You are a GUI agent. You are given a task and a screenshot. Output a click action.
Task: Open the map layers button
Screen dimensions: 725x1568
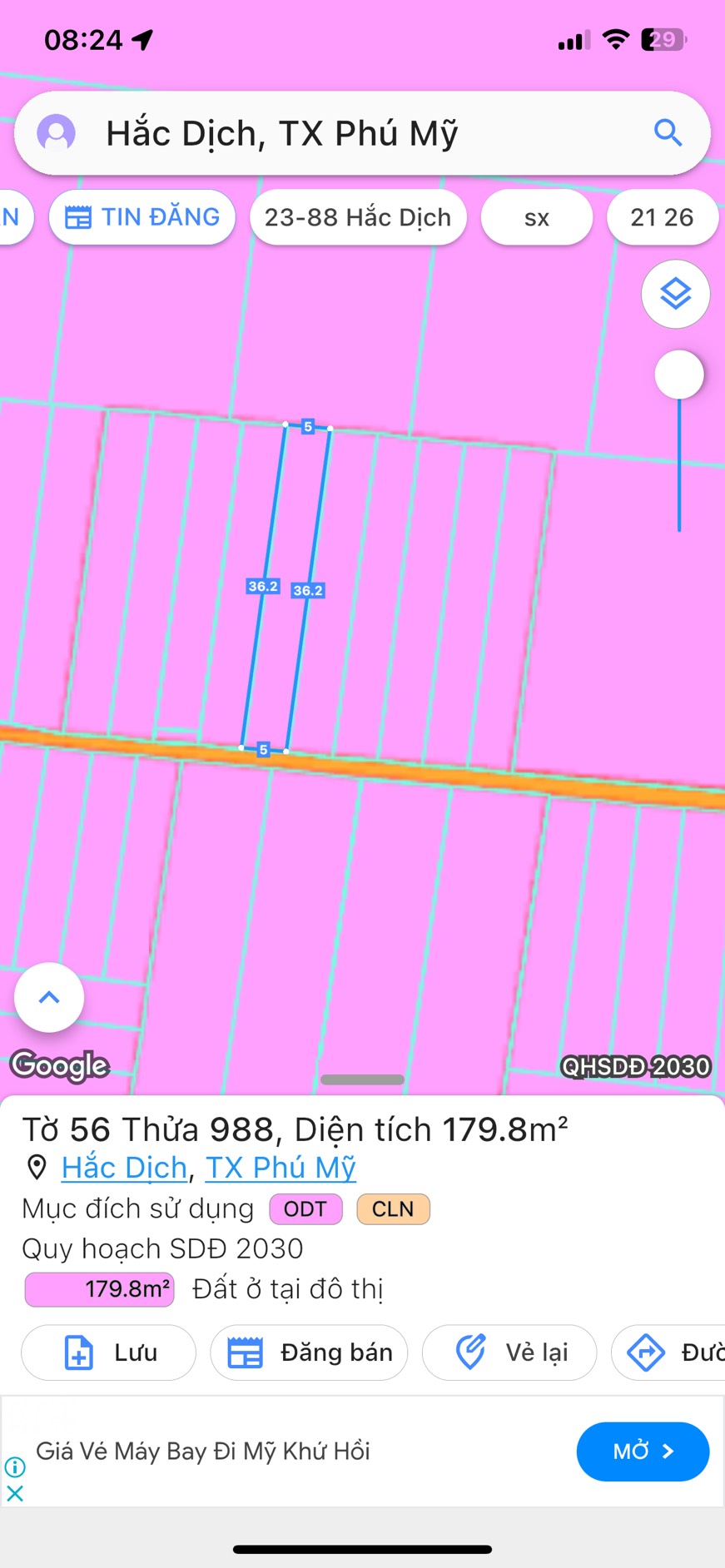[x=675, y=294]
